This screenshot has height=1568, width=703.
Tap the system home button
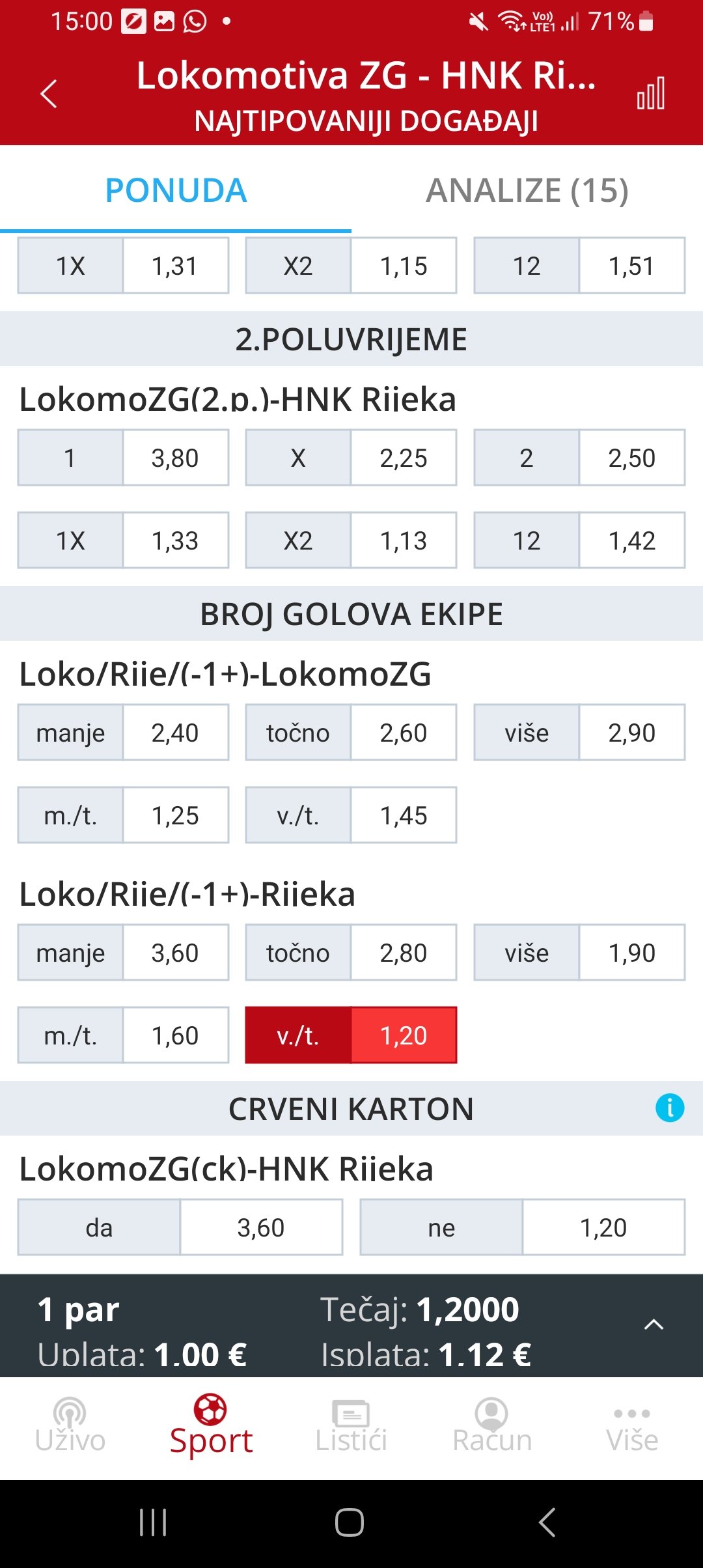[x=350, y=1522]
